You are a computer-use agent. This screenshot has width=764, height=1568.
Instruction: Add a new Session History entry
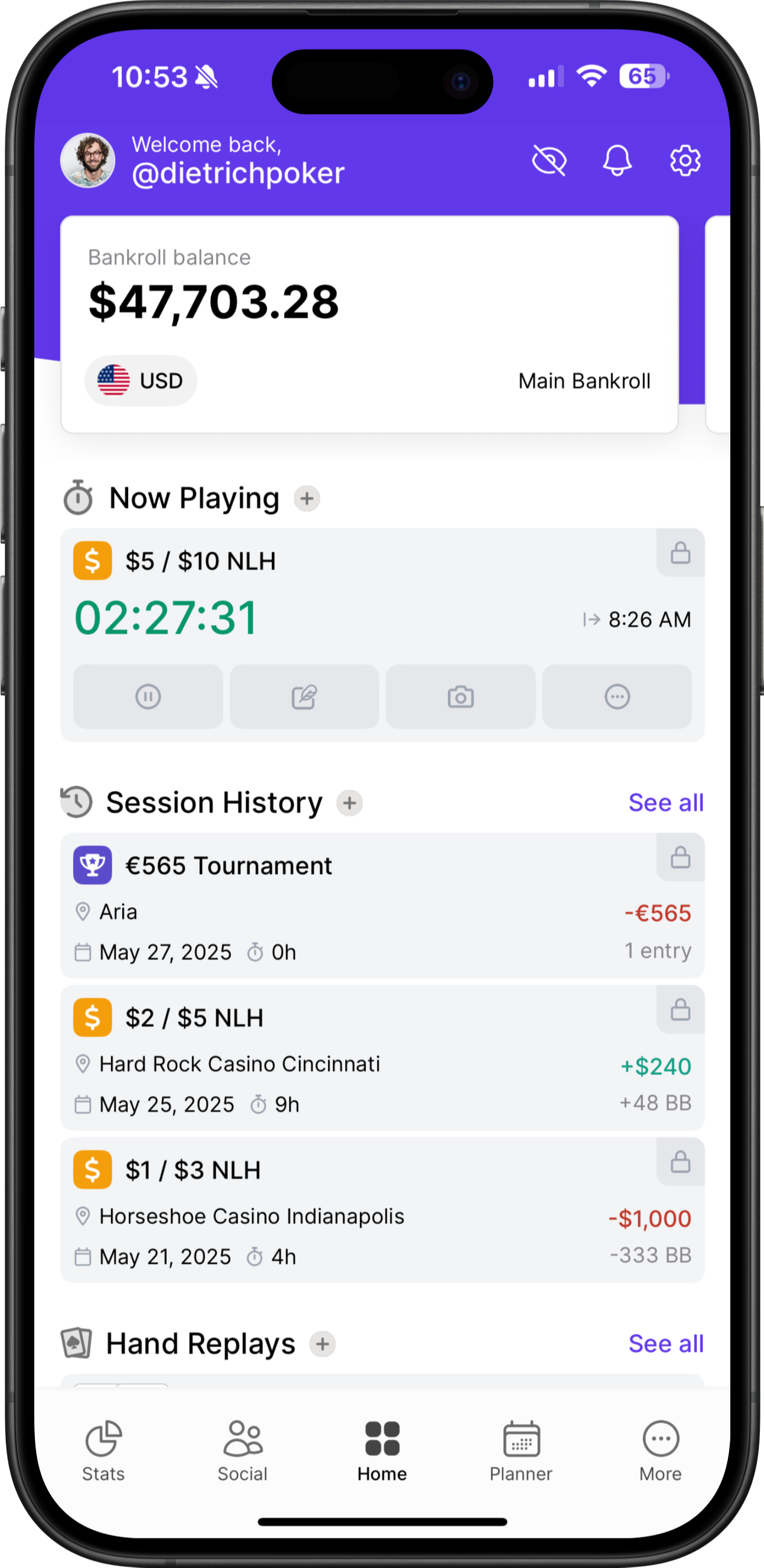tap(349, 803)
